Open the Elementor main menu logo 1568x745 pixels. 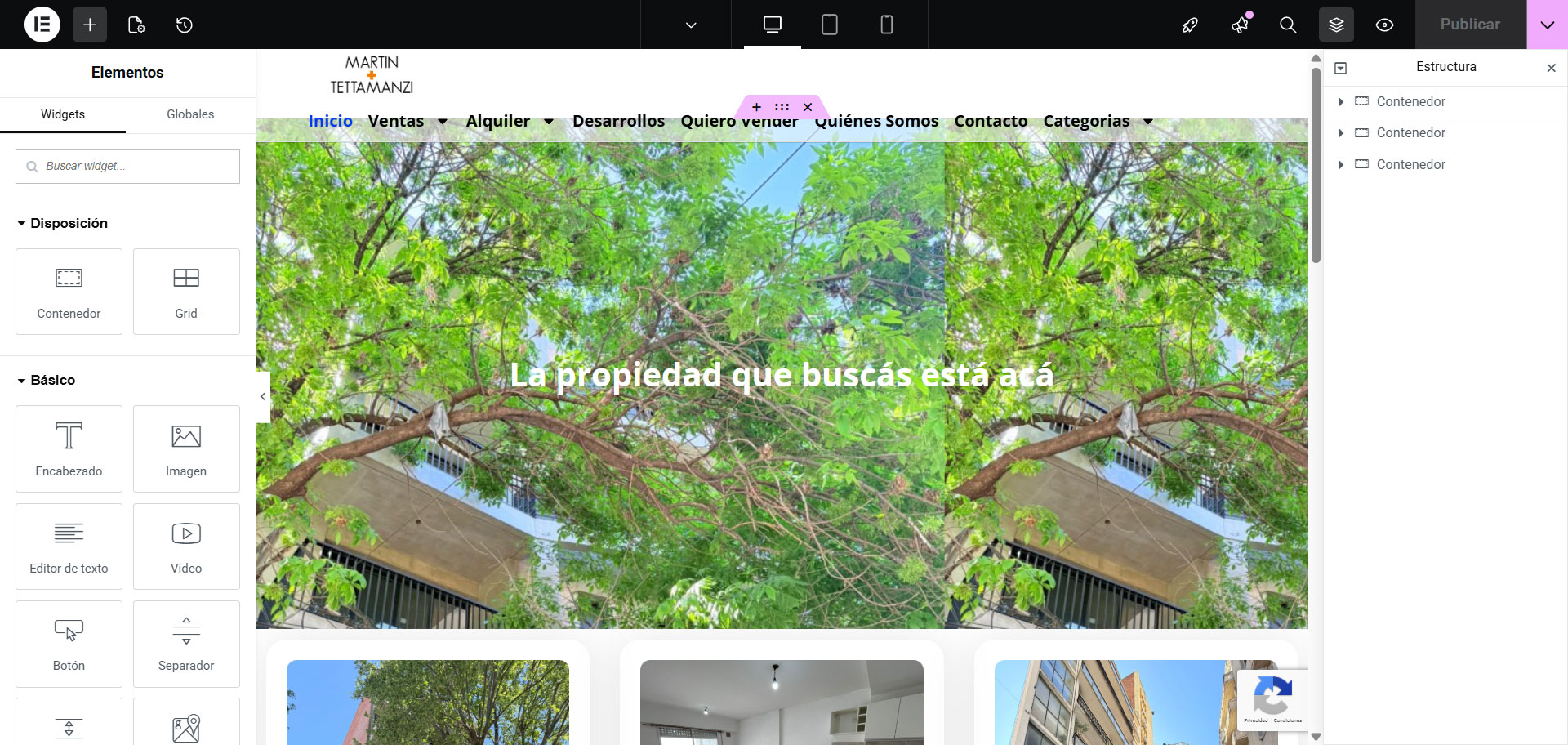tap(42, 25)
